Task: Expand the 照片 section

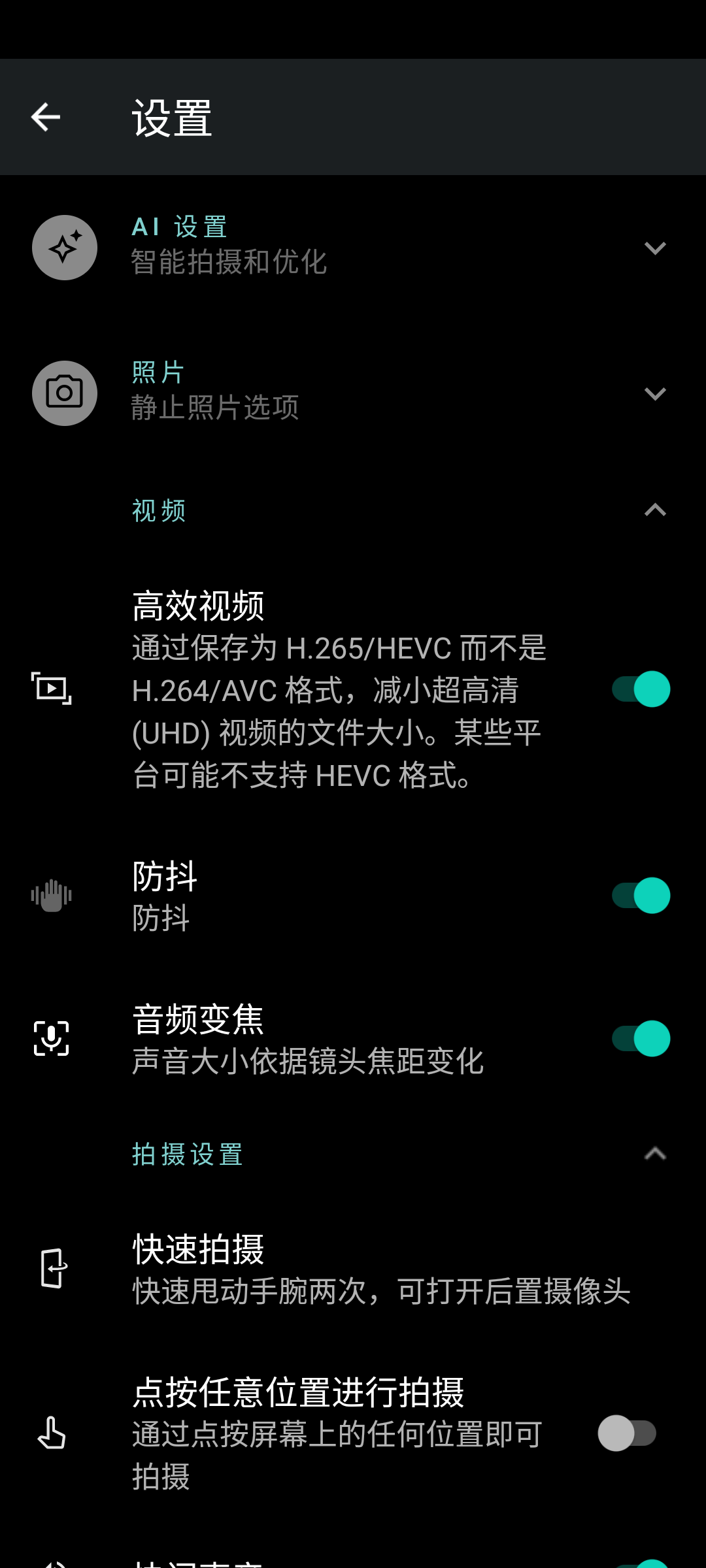Action: pyautogui.click(x=654, y=394)
